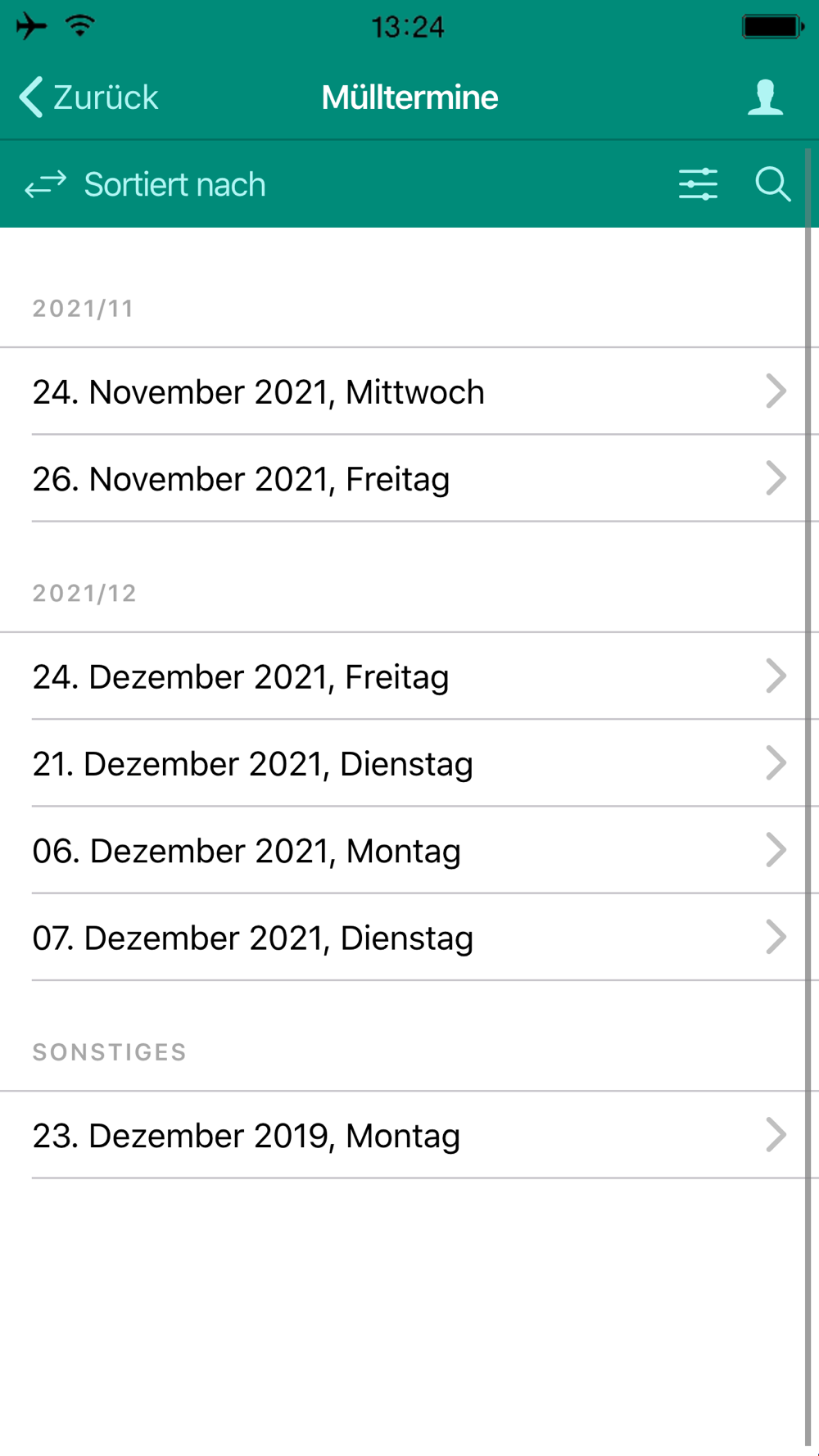This screenshot has width=819, height=1456.
Task: Open the filter settings icon
Action: [x=698, y=184]
